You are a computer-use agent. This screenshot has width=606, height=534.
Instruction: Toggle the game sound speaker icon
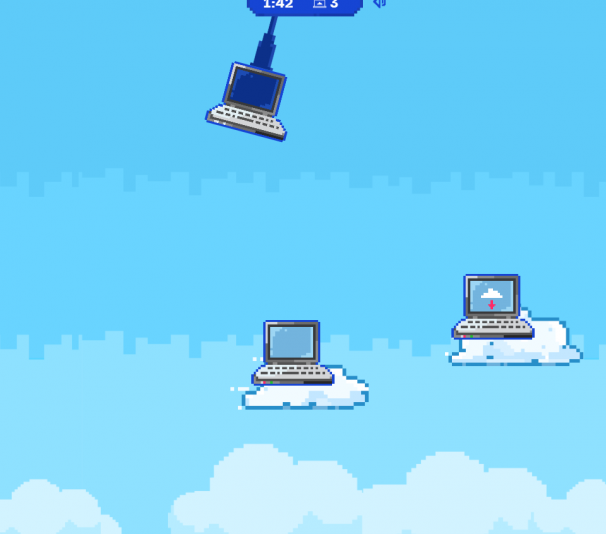pyautogui.click(x=380, y=3)
